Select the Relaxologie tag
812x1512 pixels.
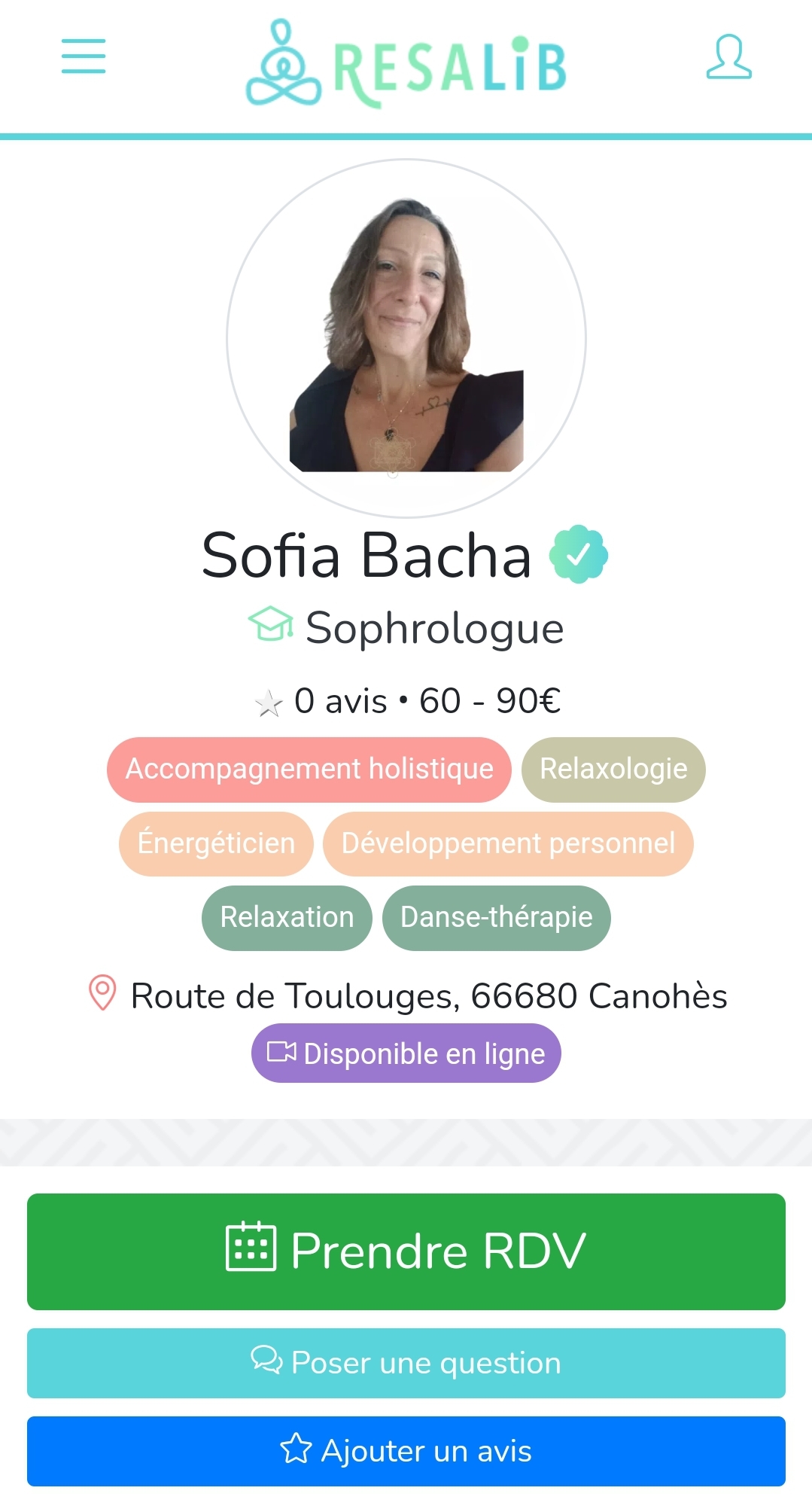[613, 769]
